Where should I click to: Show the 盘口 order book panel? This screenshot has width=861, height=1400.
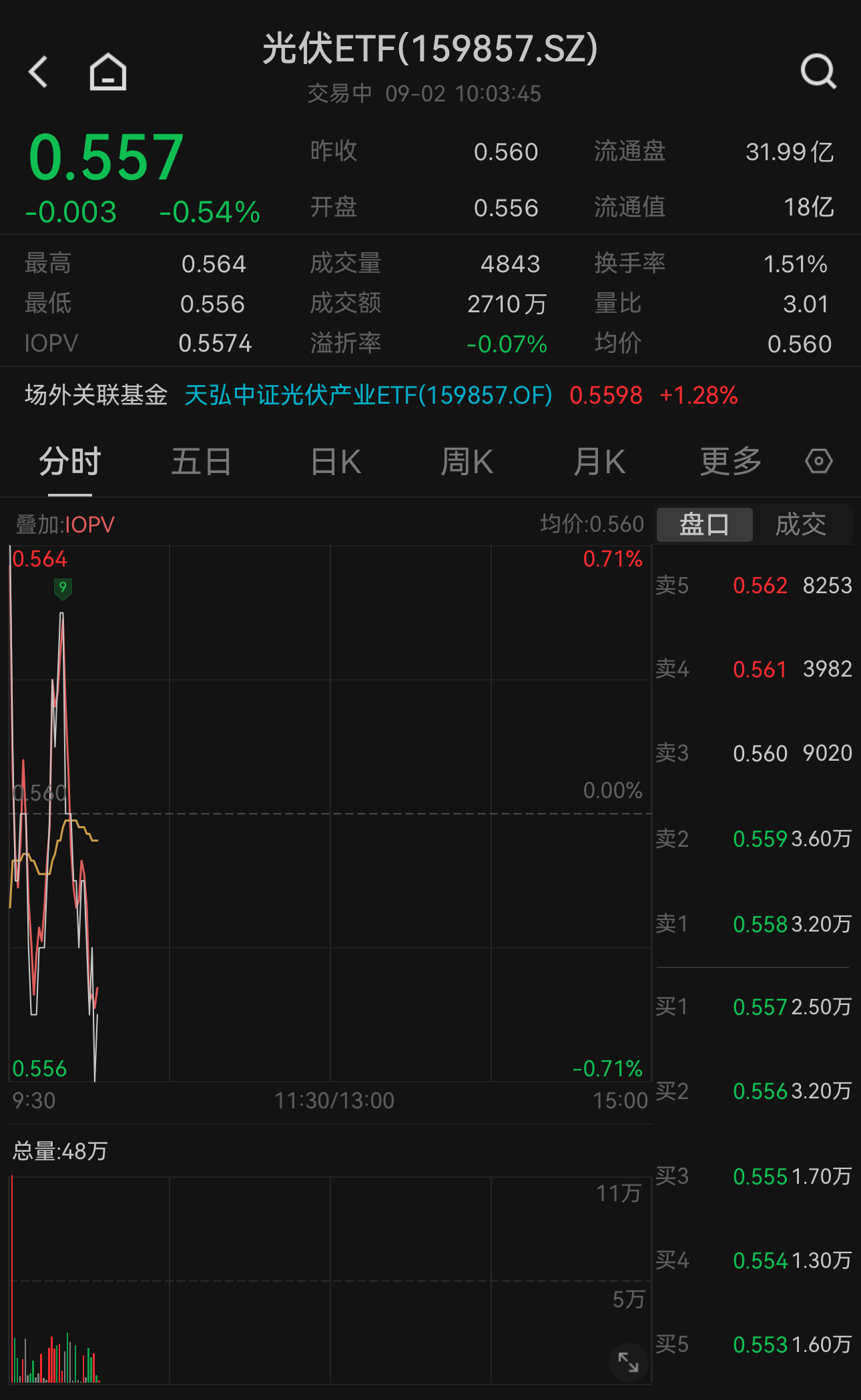(703, 524)
